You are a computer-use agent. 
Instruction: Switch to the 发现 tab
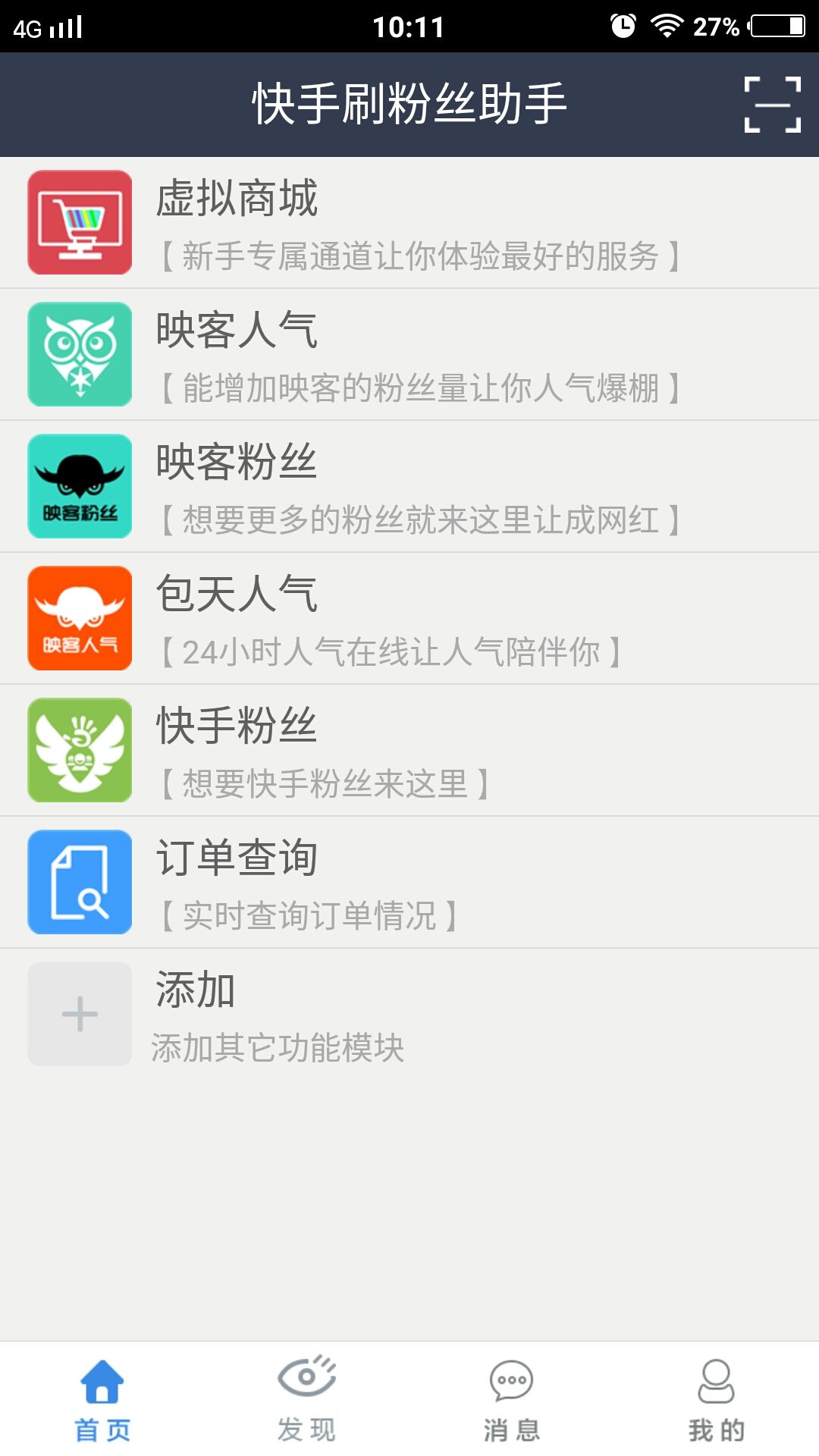(x=307, y=1400)
